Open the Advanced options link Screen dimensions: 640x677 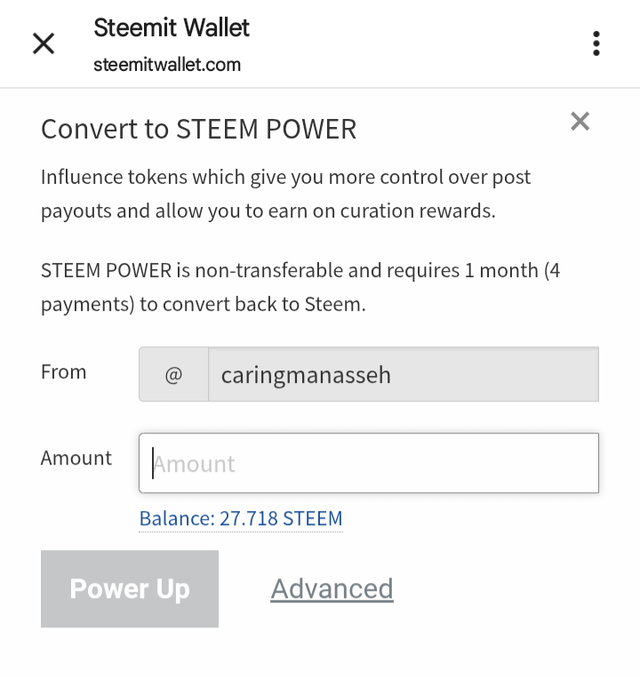(x=332, y=589)
